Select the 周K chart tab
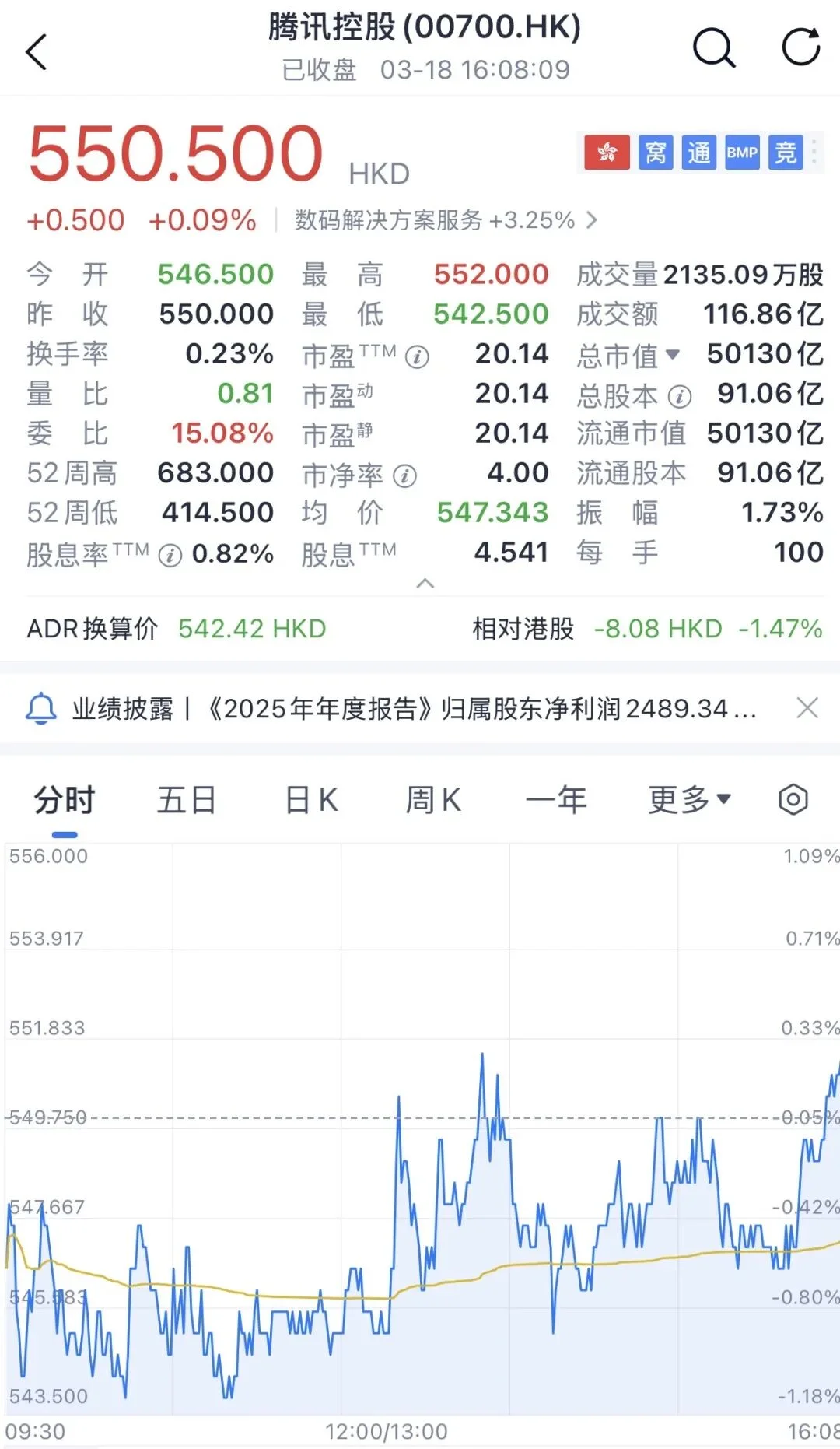Image resolution: width=840 pixels, height=1449 pixels. 432,798
